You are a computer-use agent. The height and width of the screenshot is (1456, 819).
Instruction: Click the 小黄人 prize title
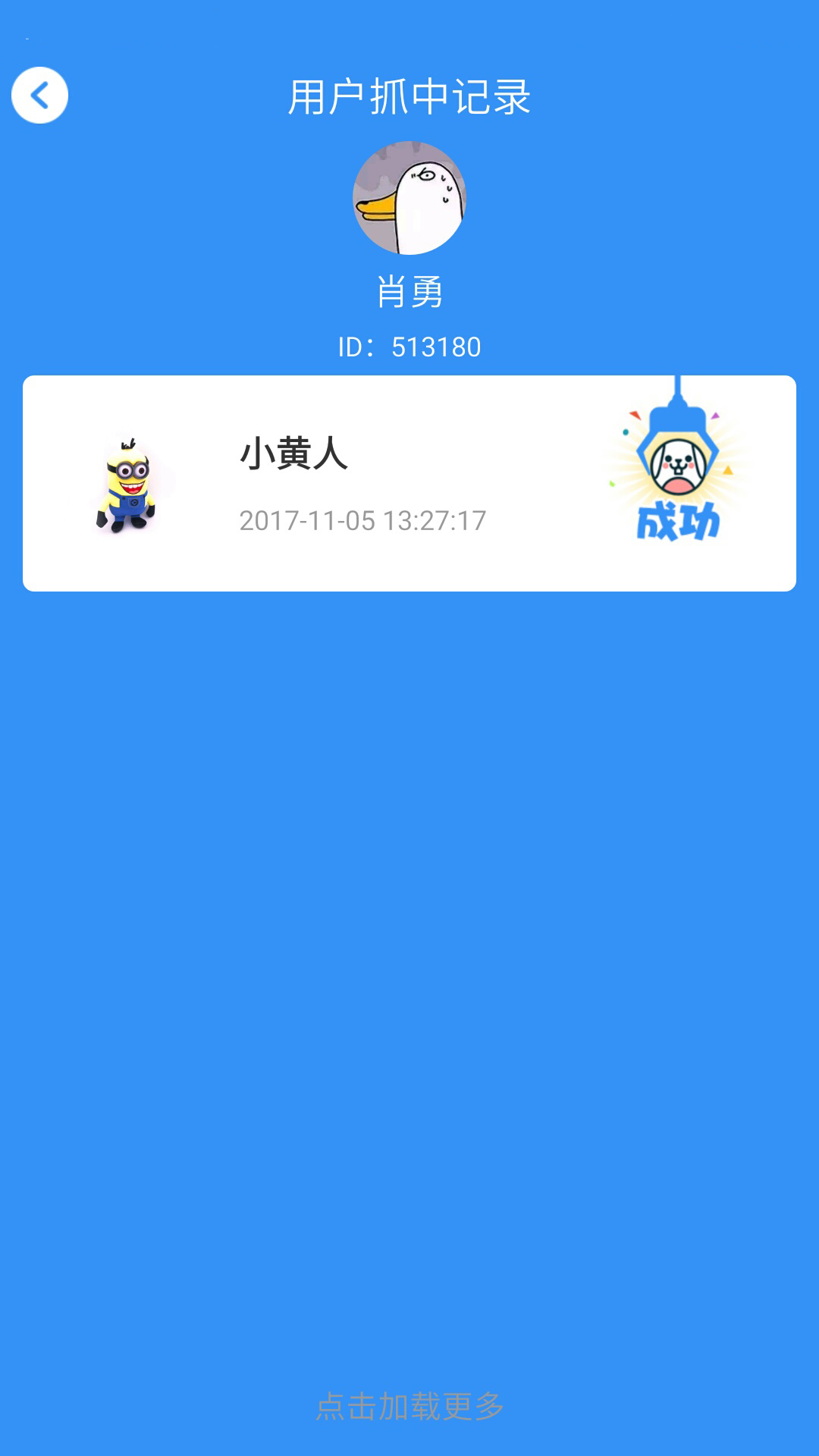pos(292,455)
